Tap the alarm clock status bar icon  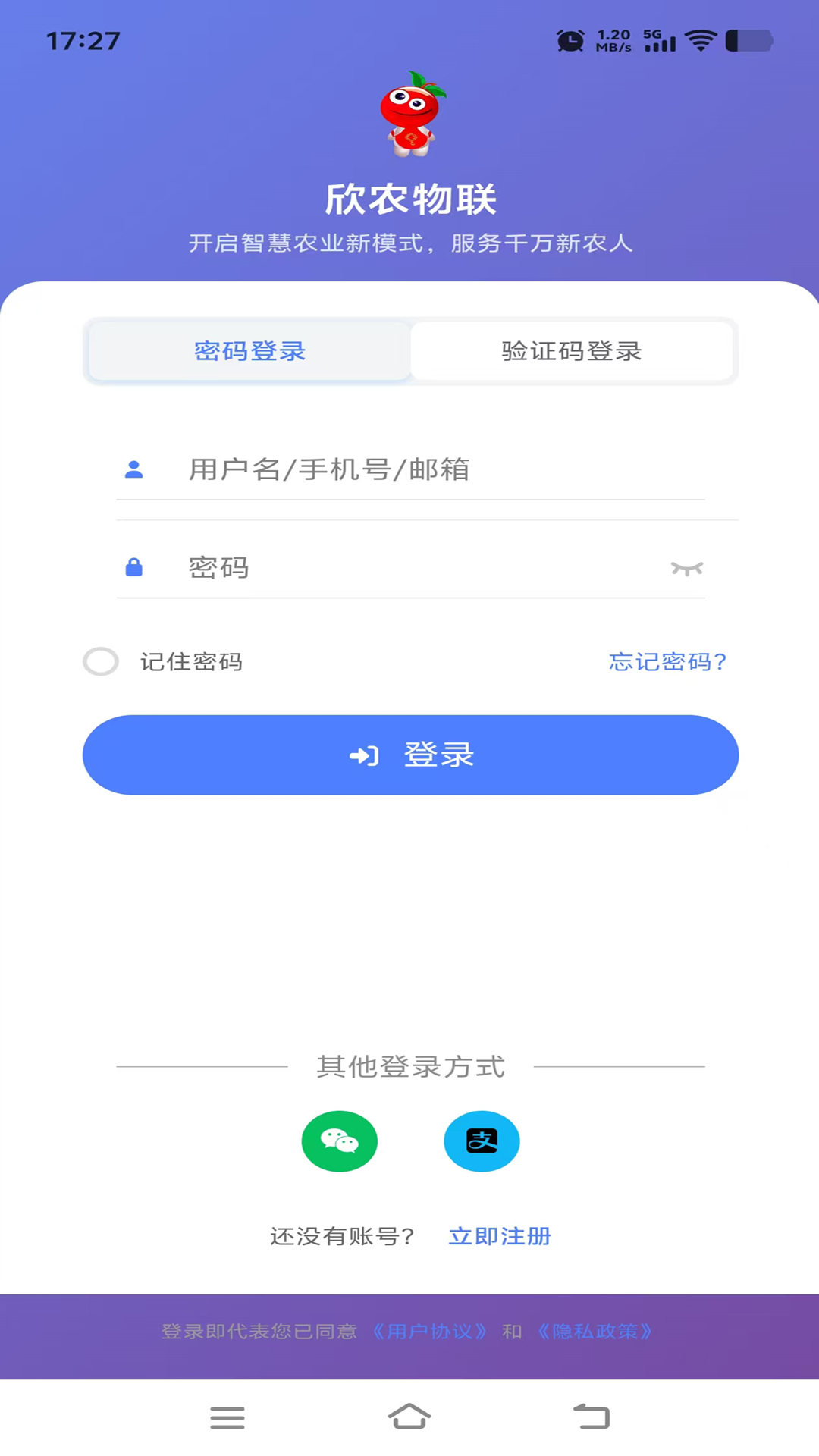point(570,42)
